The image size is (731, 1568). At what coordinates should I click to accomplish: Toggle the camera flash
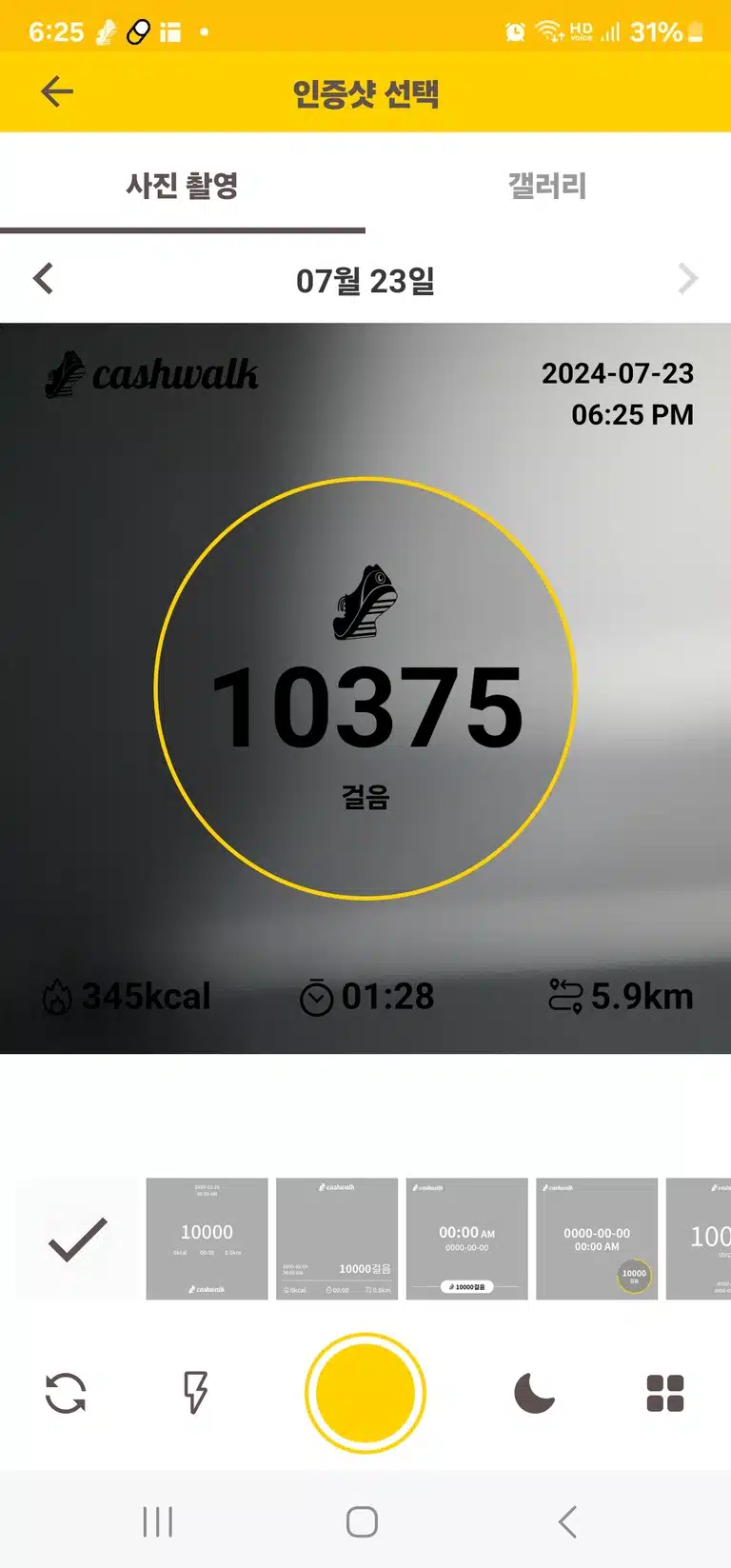pos(195,1393)
